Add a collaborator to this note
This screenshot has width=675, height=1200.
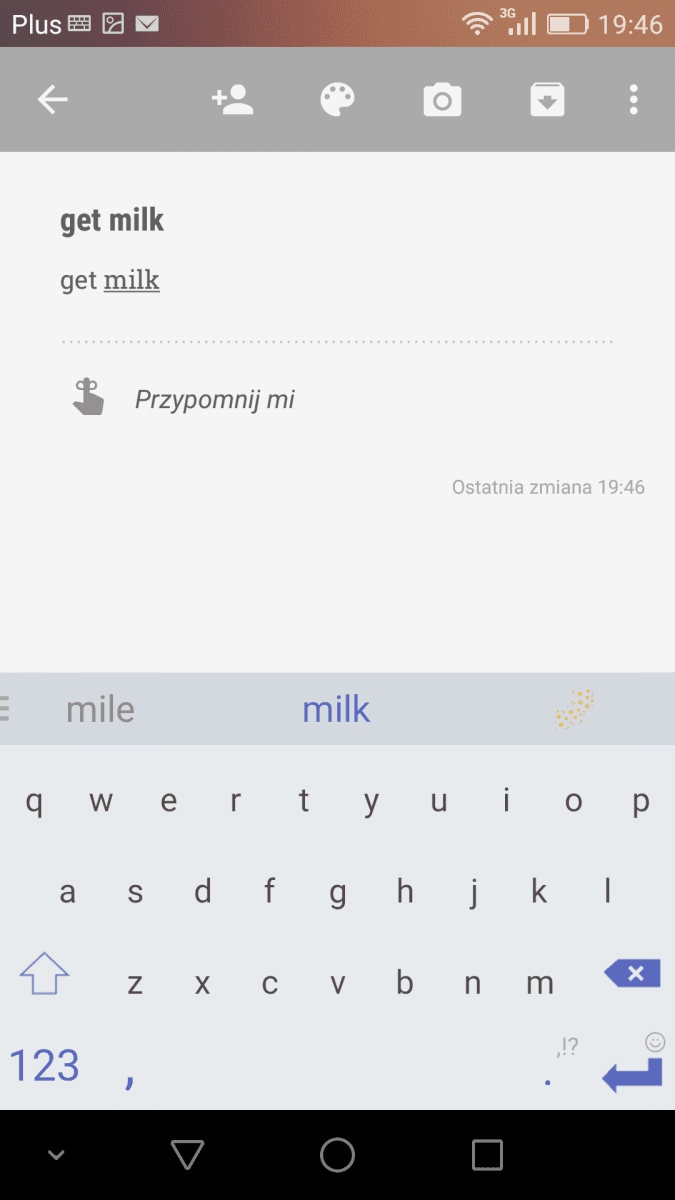(x=232, y=99)
